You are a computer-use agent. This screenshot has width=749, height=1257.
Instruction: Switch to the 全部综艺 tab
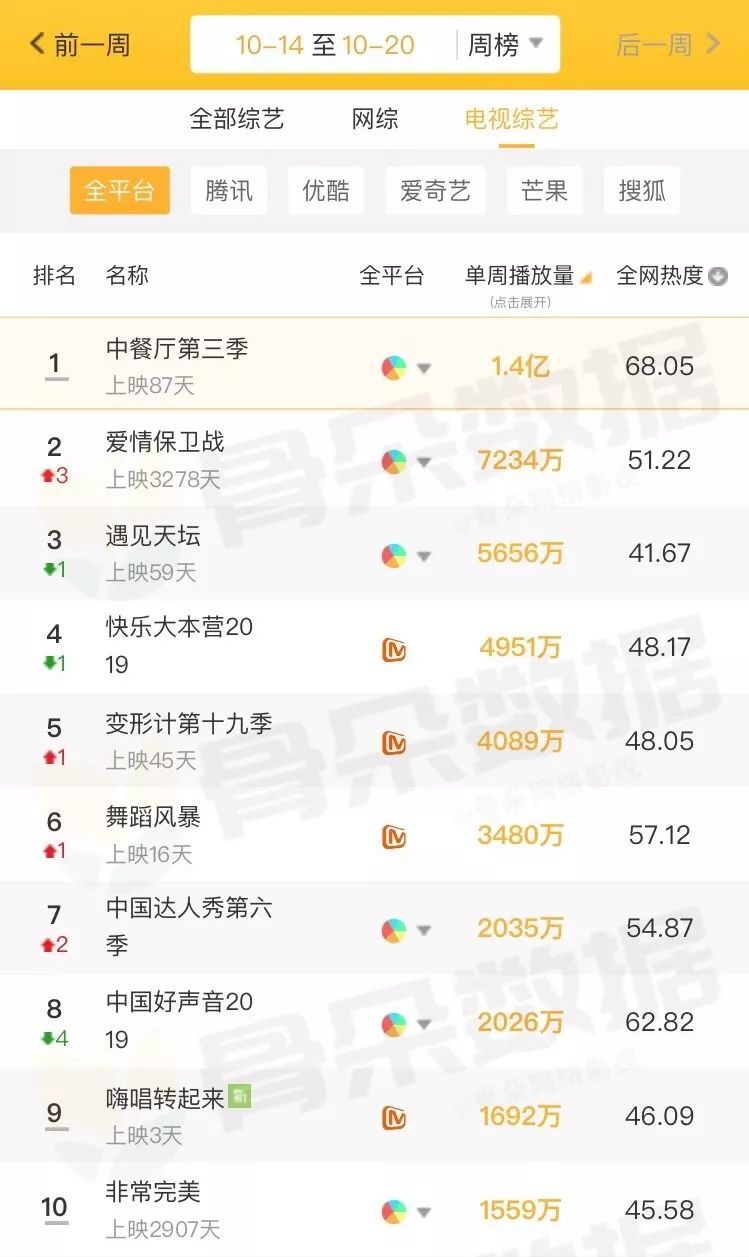[x=237, y=120]
